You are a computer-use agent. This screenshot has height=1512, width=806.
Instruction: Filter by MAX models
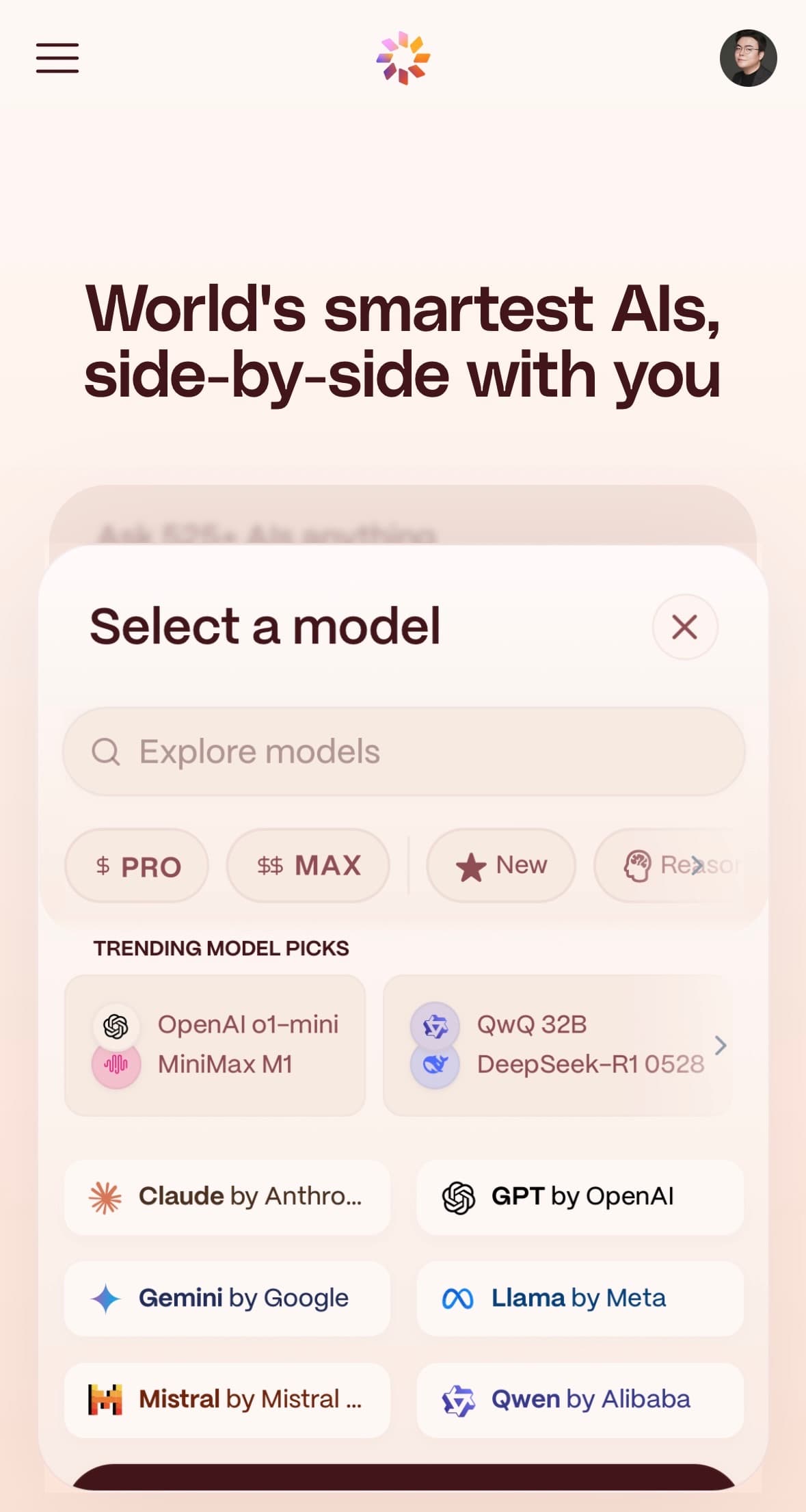(308, 866)
